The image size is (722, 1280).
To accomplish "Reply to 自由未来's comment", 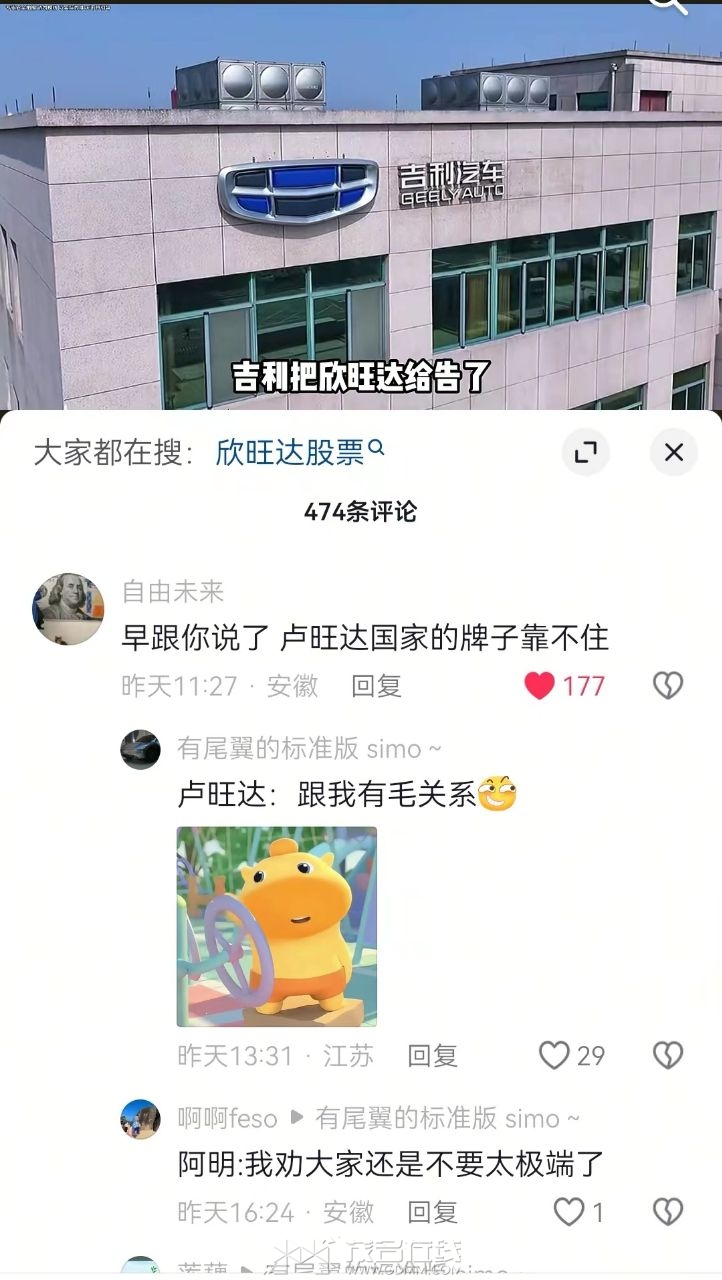I will click(x=376, y=686).
